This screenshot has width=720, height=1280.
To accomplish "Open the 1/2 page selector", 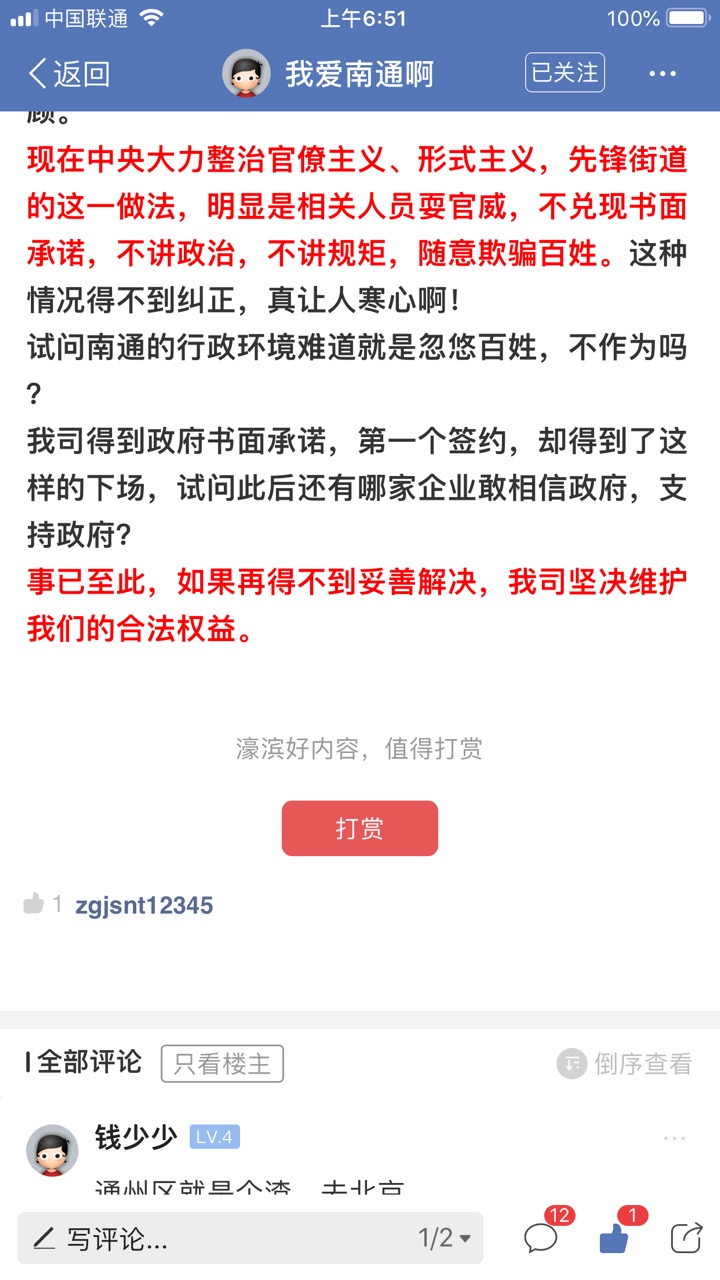I will pyautogui.click(x=444, y=1239).
